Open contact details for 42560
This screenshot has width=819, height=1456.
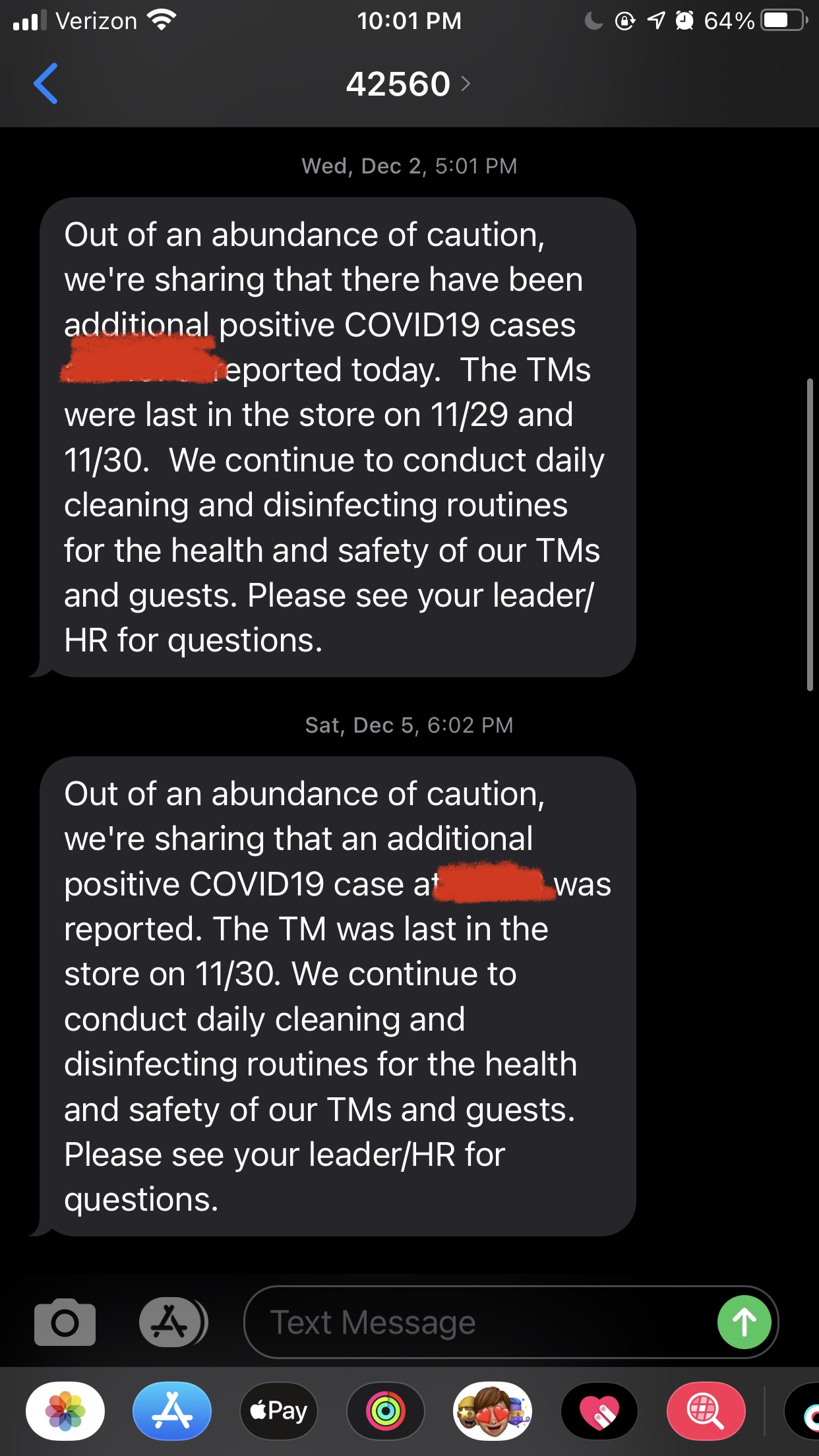click(x=408, y=84)
